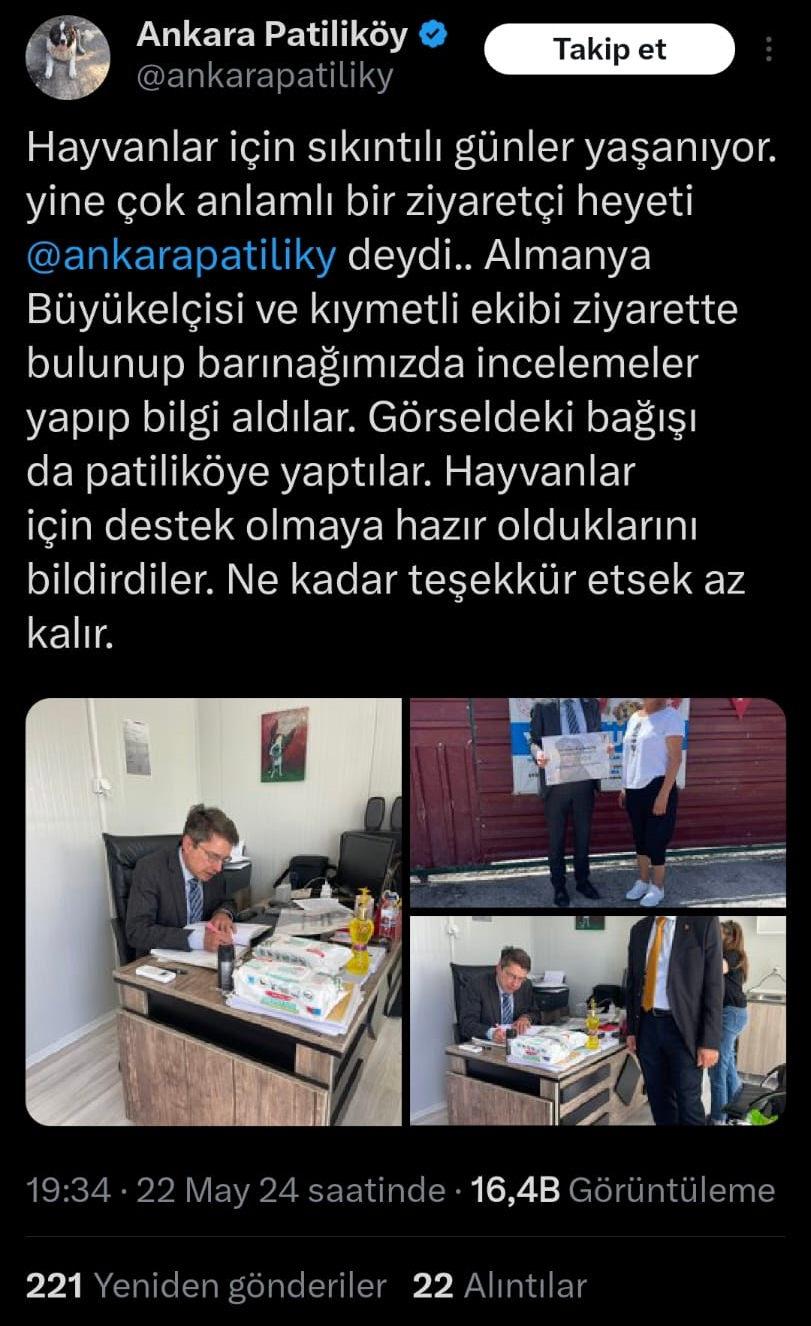View the 221 Yeniden gönderiler list
This screenshot has width=811, height=1326.
pyautogui.click(x=206, y=1285)
